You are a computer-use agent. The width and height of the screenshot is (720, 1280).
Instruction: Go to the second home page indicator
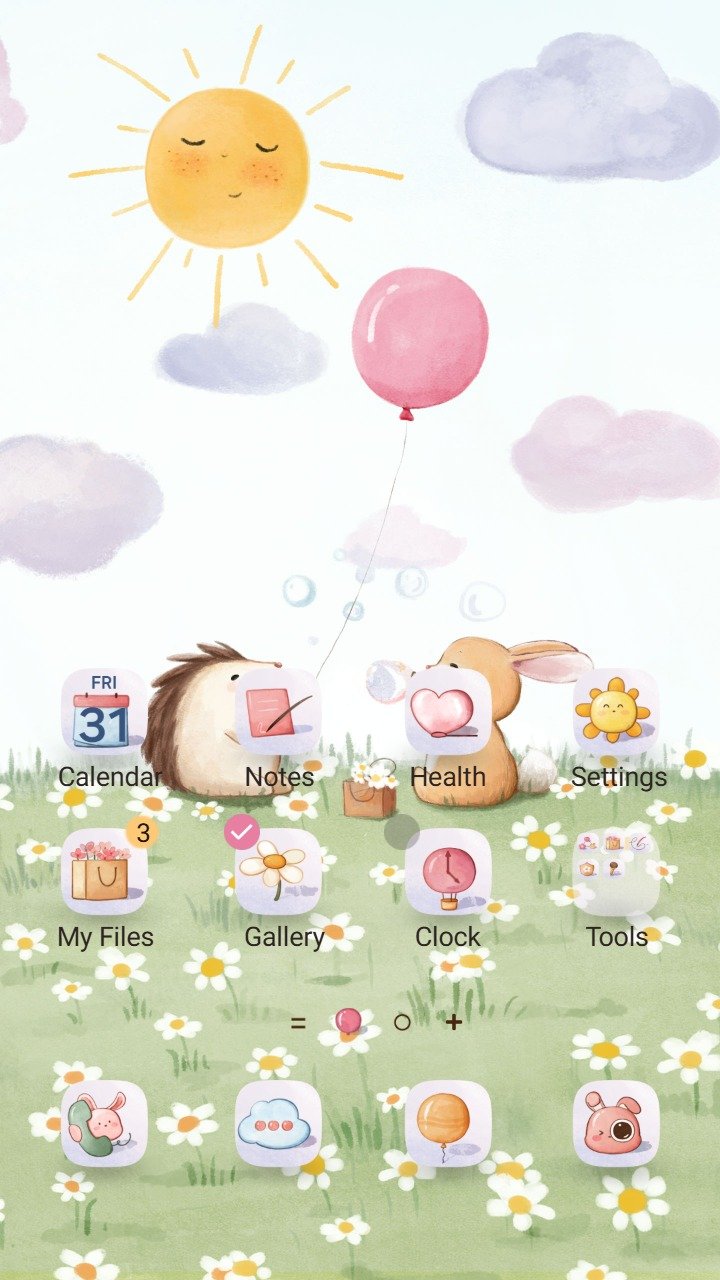pos(402,1022)
